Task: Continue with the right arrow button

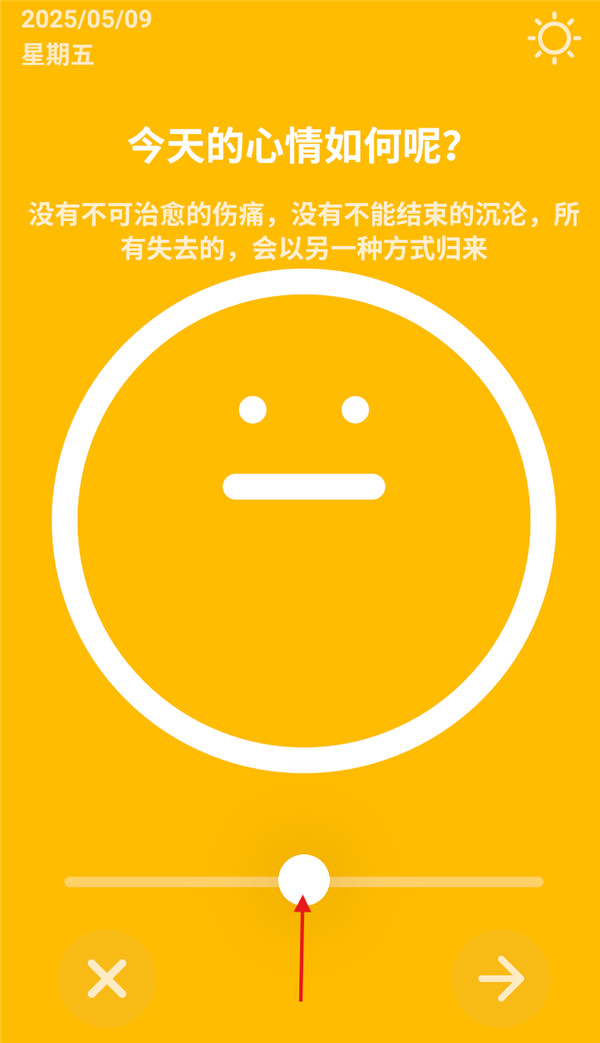Action: [501, 979]
